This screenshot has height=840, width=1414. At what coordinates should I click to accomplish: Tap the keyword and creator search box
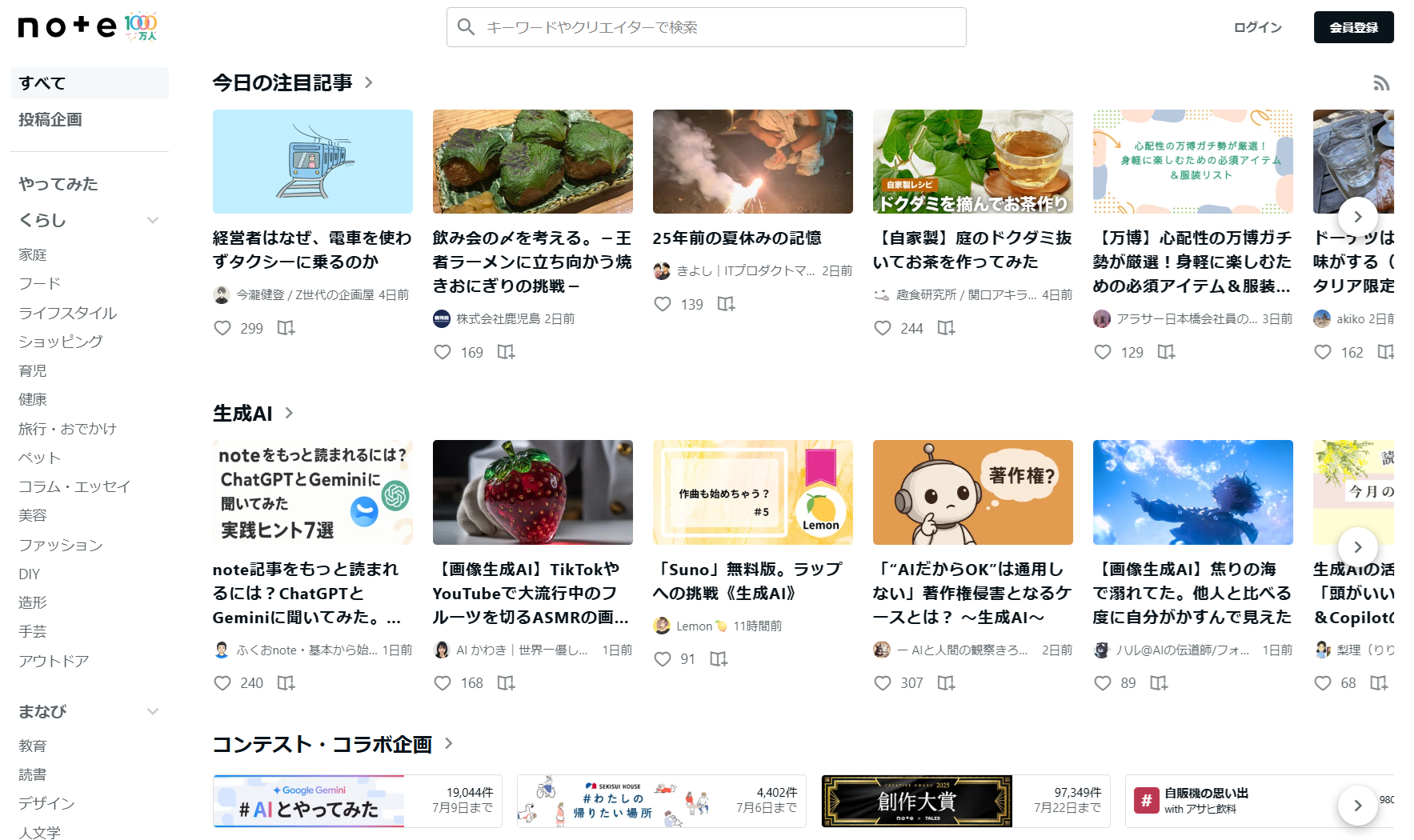(x=704, y=27)
